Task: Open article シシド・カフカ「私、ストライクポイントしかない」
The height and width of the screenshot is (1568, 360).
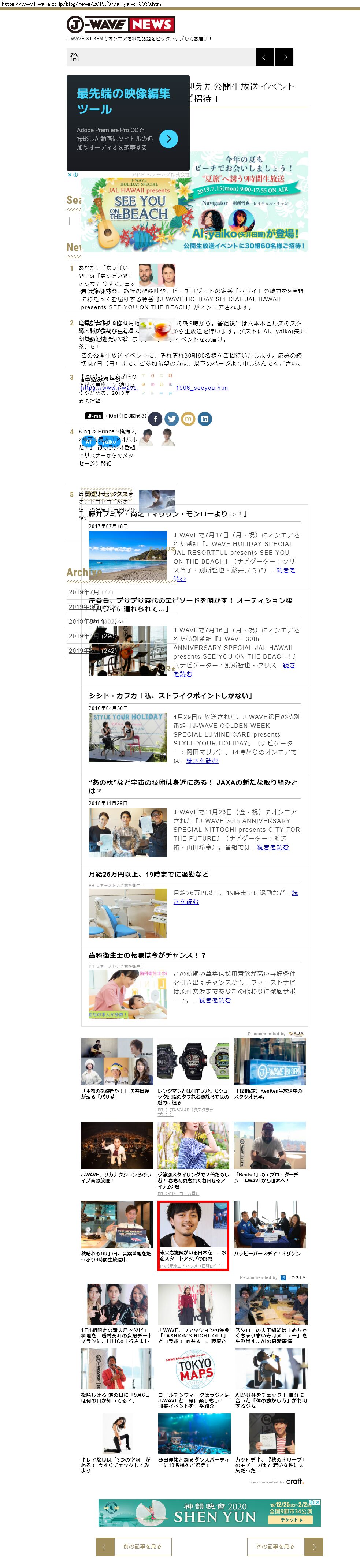Action: [171, 695]
